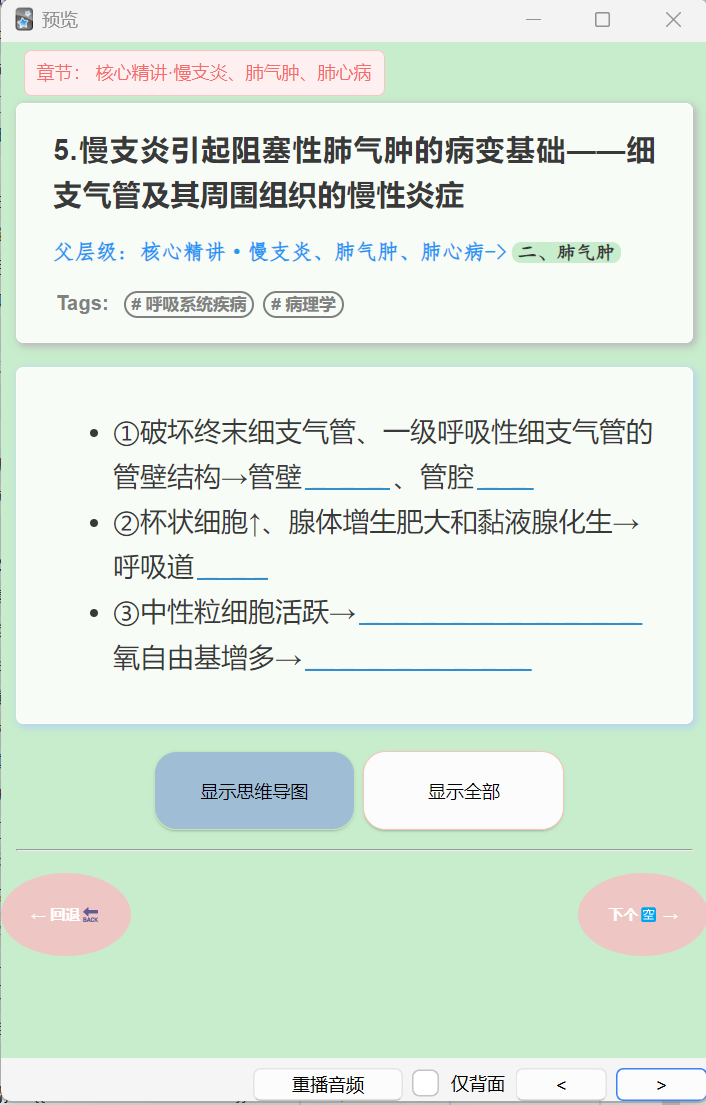Minimize the preview window
Viewport: 706px width, 1105px height.
(533, 20)
